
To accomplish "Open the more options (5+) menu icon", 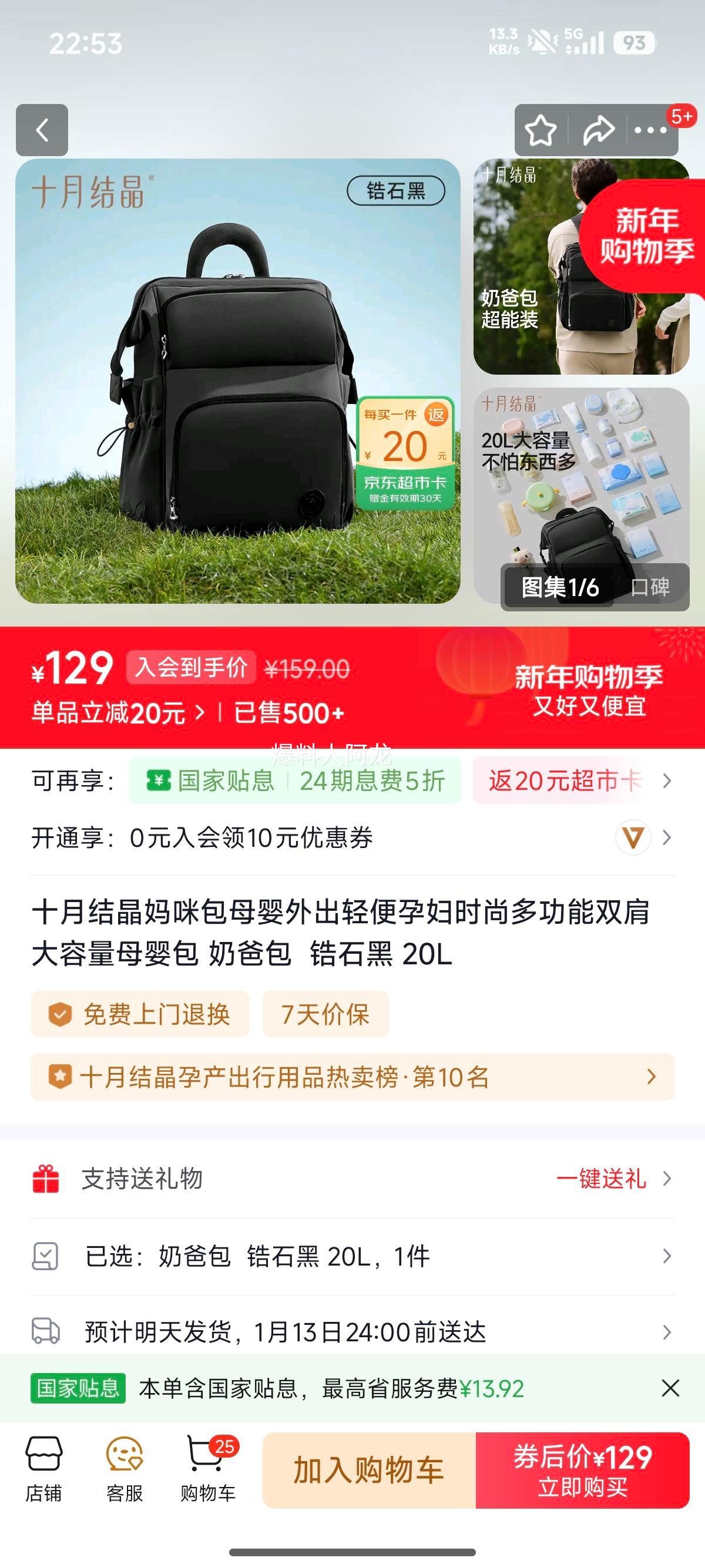I will click(649, 130).
